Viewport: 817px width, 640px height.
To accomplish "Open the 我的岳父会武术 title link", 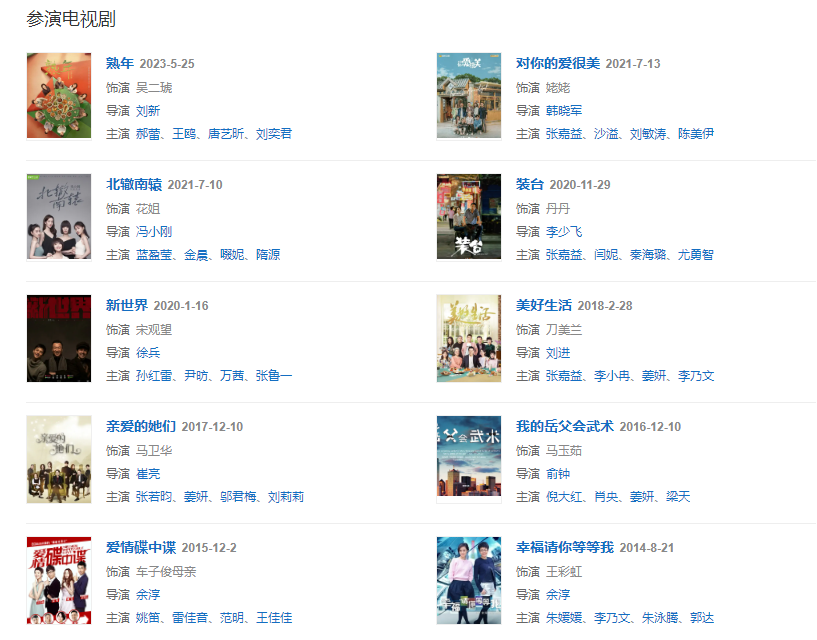I will (x=564, y=427).
